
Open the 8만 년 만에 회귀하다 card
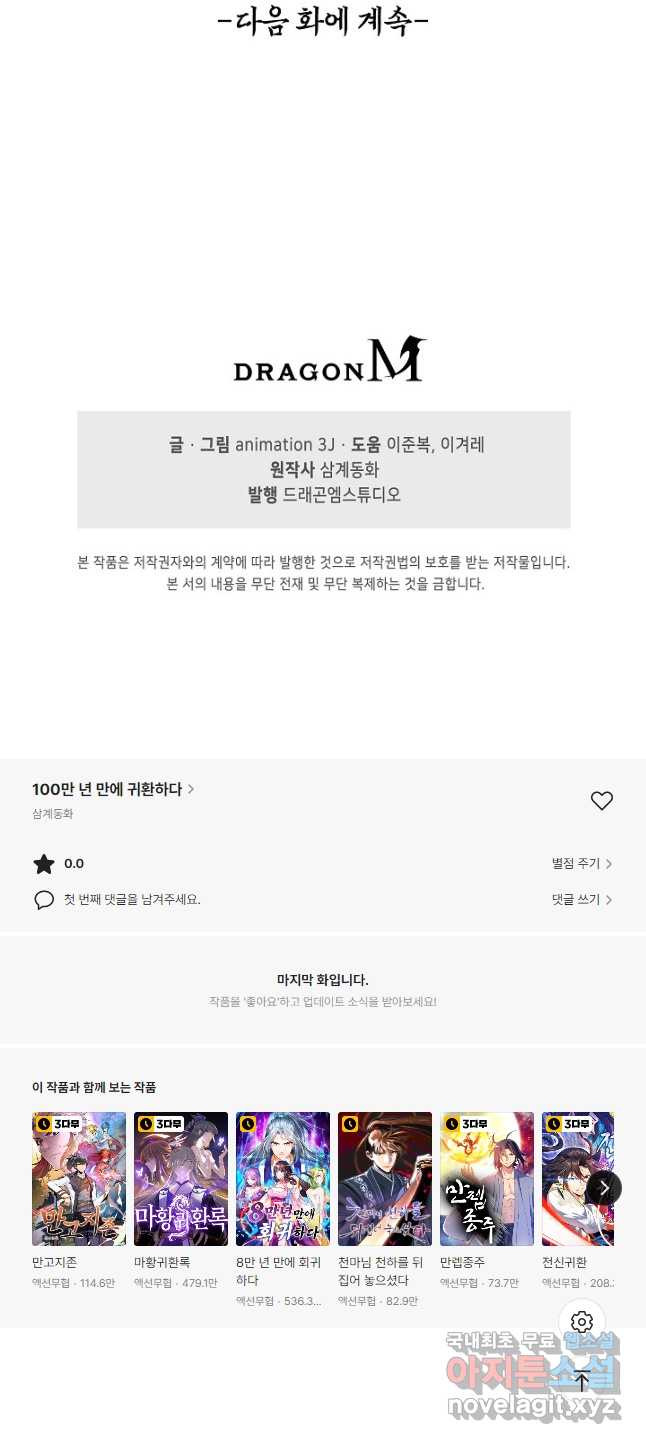[x=283, y=1179]
